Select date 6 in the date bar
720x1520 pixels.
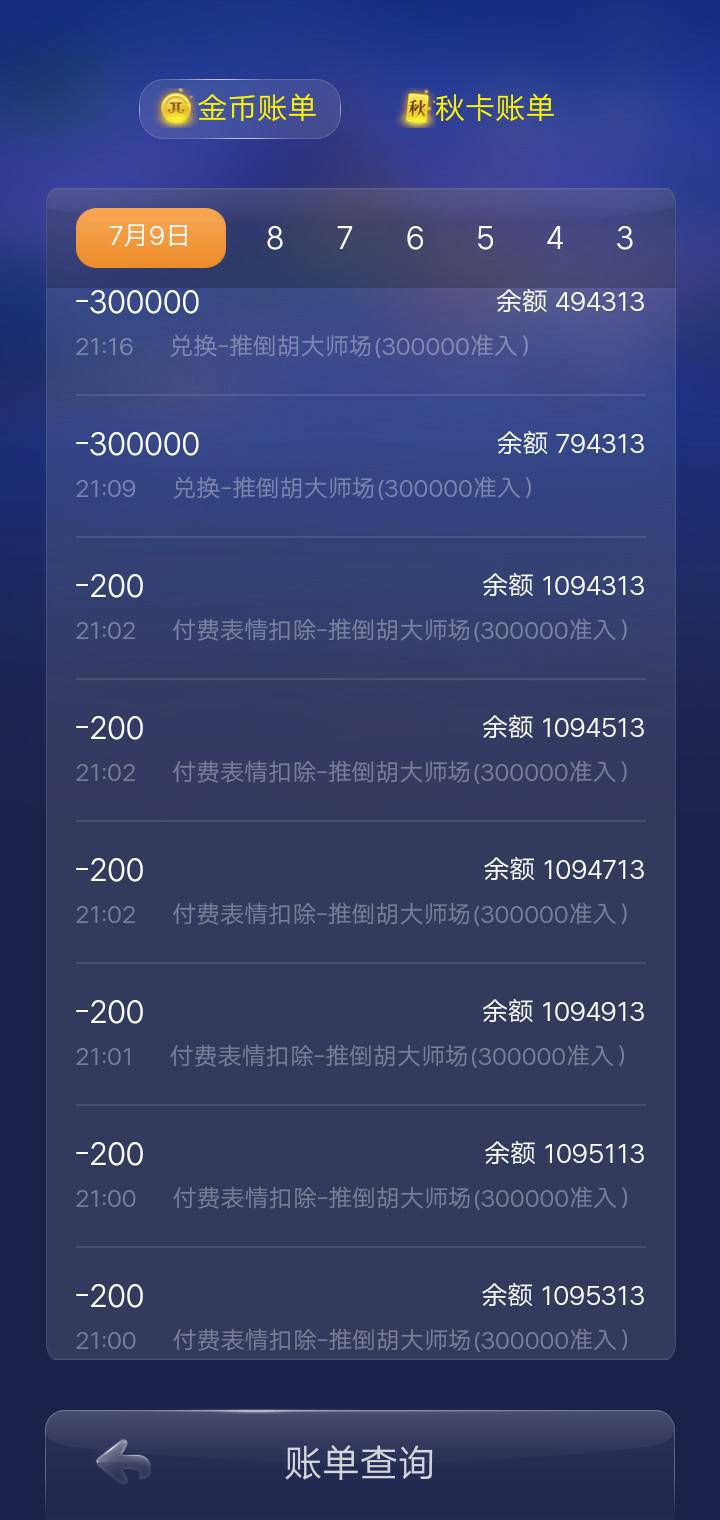415,238
